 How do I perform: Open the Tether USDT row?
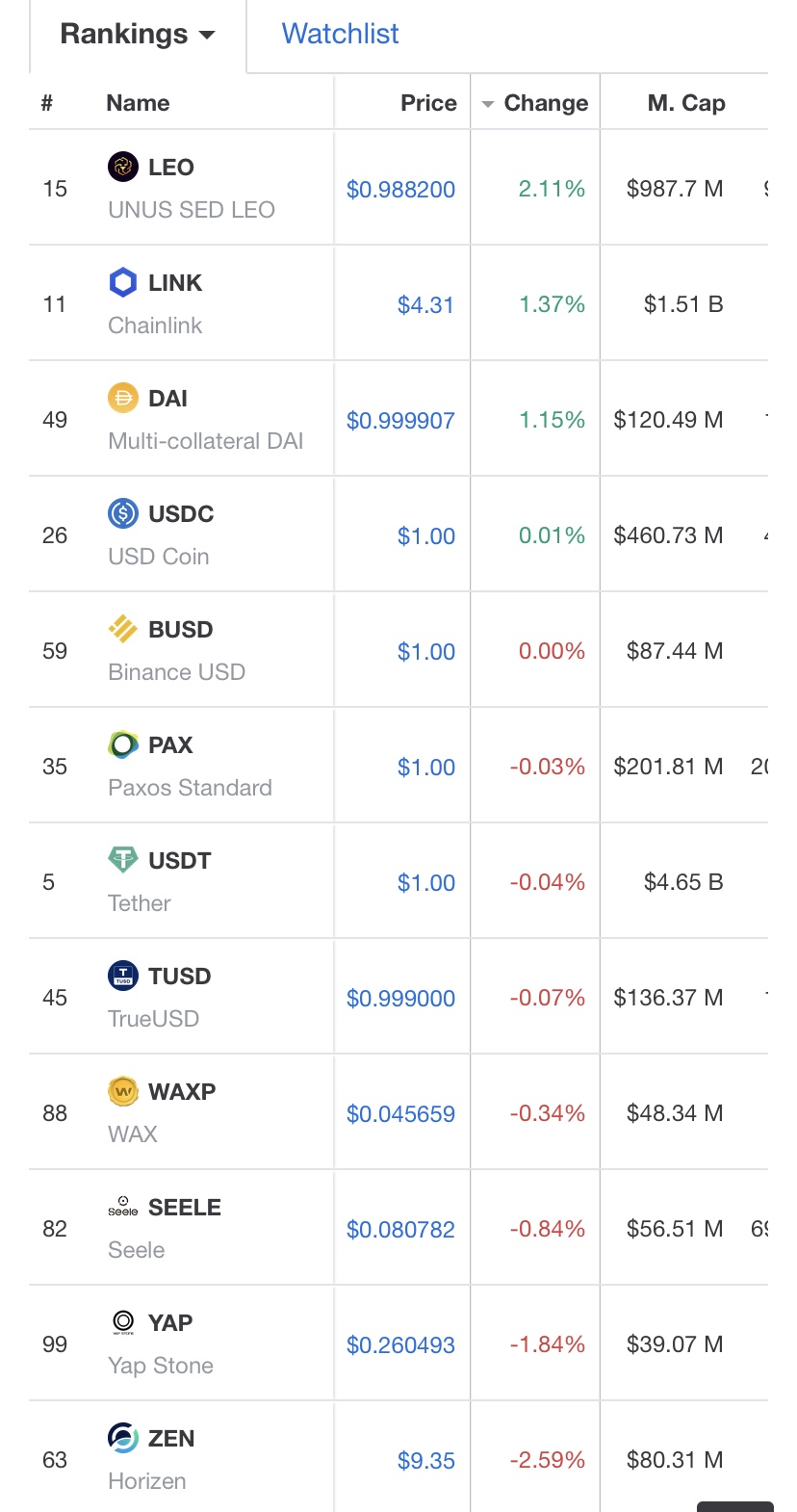pyautogui.click(x=179, y=861)
